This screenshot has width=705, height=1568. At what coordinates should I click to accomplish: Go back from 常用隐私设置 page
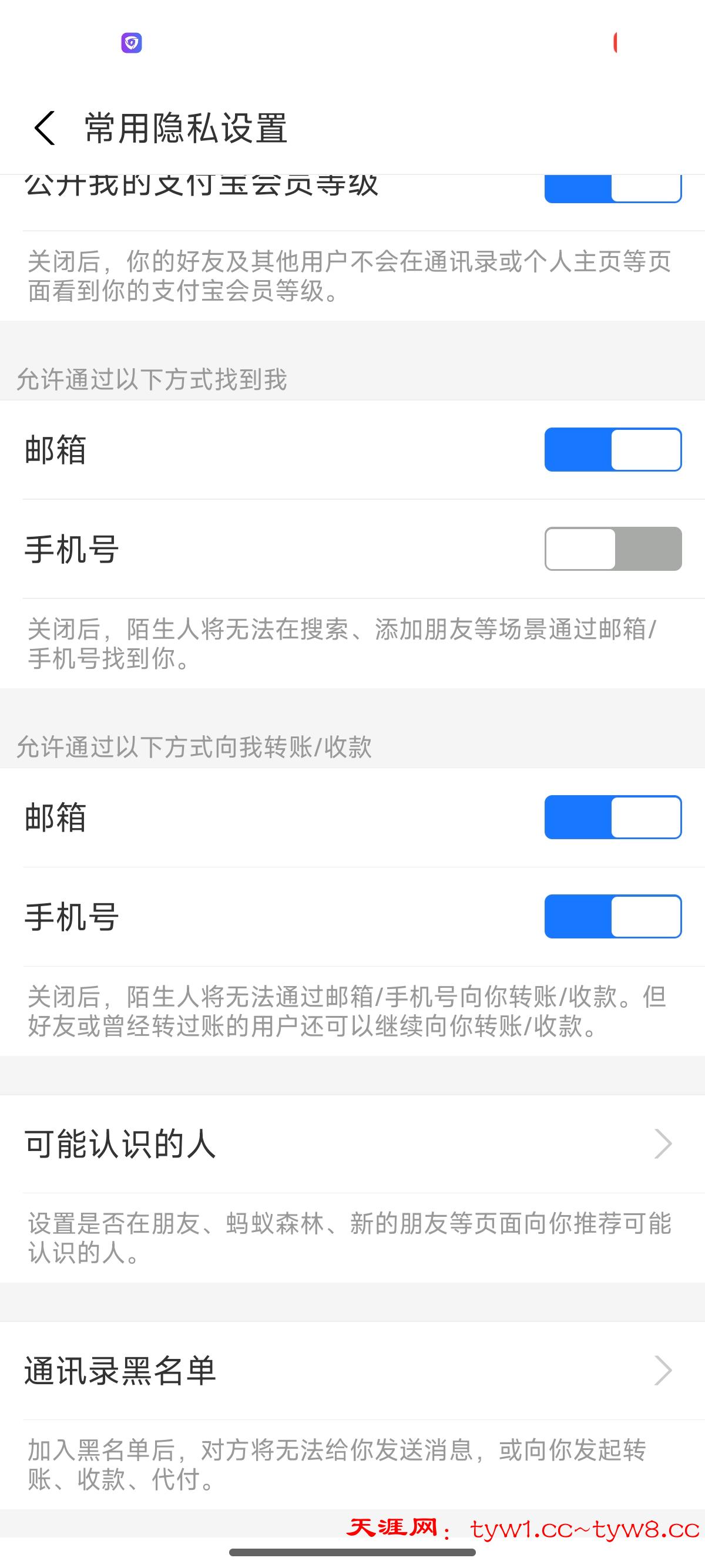pyautogui.click(x=45, y=129)
